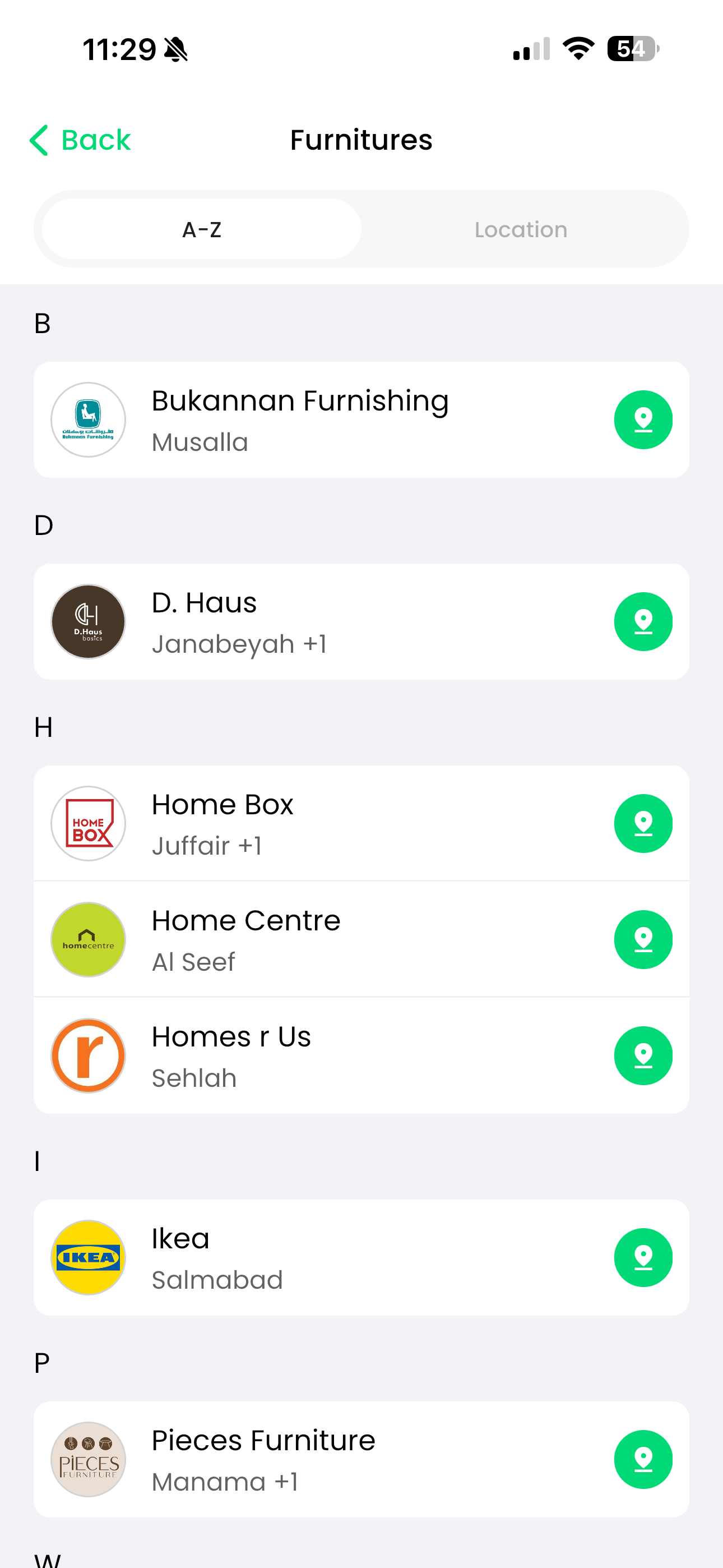The height and width of the screenshot is (1568, 723).
Task: Tap Back to leave Furnitures screen
Action: click(80, 141)
